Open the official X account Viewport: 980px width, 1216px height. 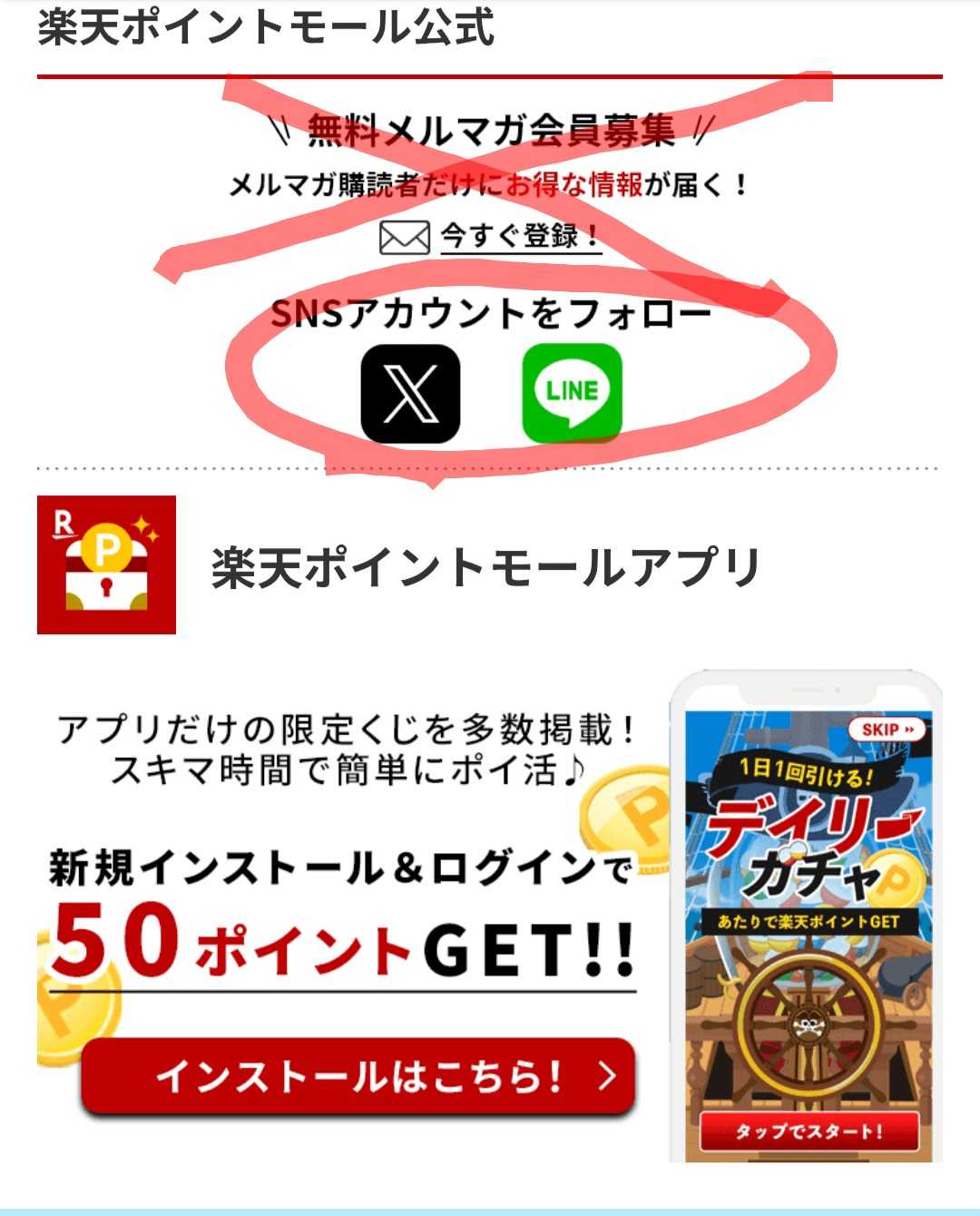pyautogui.click(x=410, y=394)
